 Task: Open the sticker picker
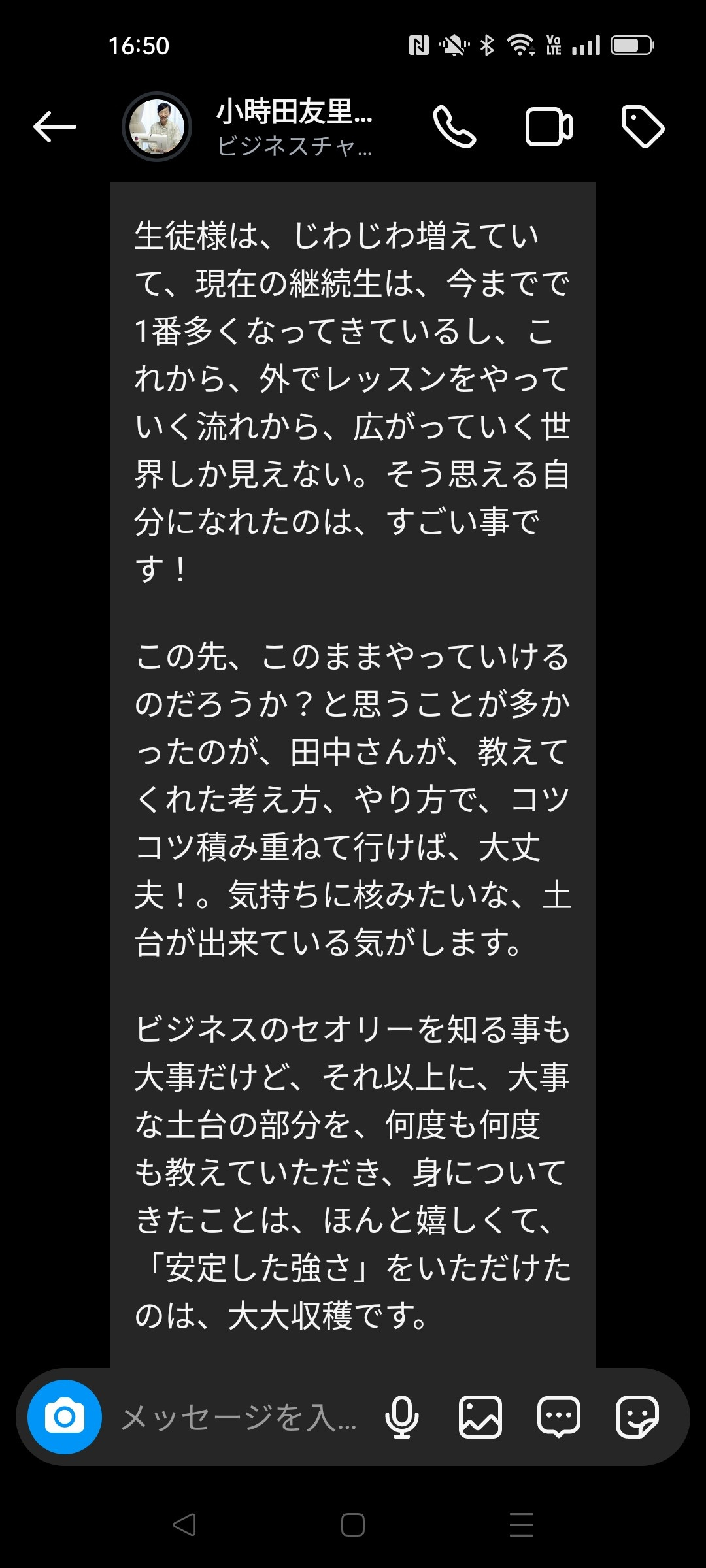pos(637,1417)
